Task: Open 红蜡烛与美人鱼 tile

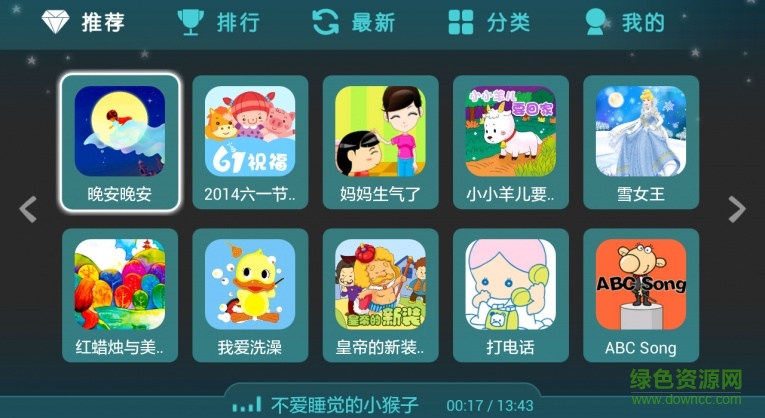Action: 120,296
